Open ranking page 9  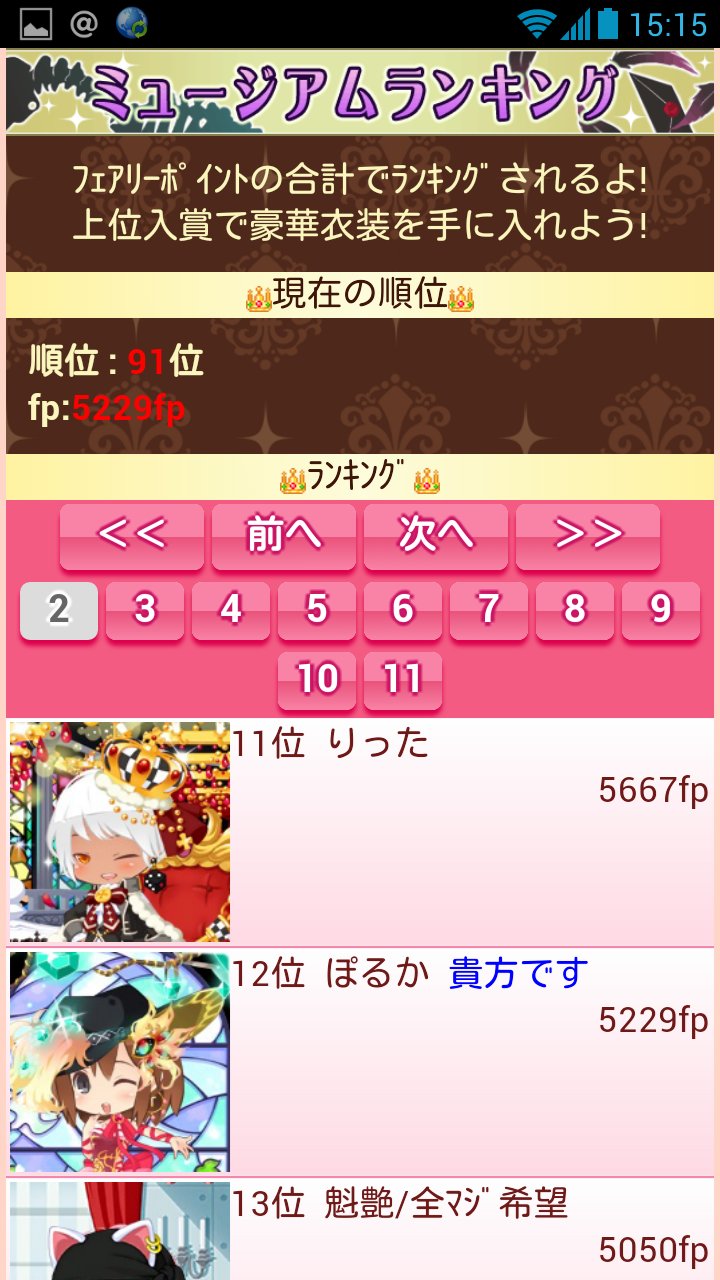661,609
